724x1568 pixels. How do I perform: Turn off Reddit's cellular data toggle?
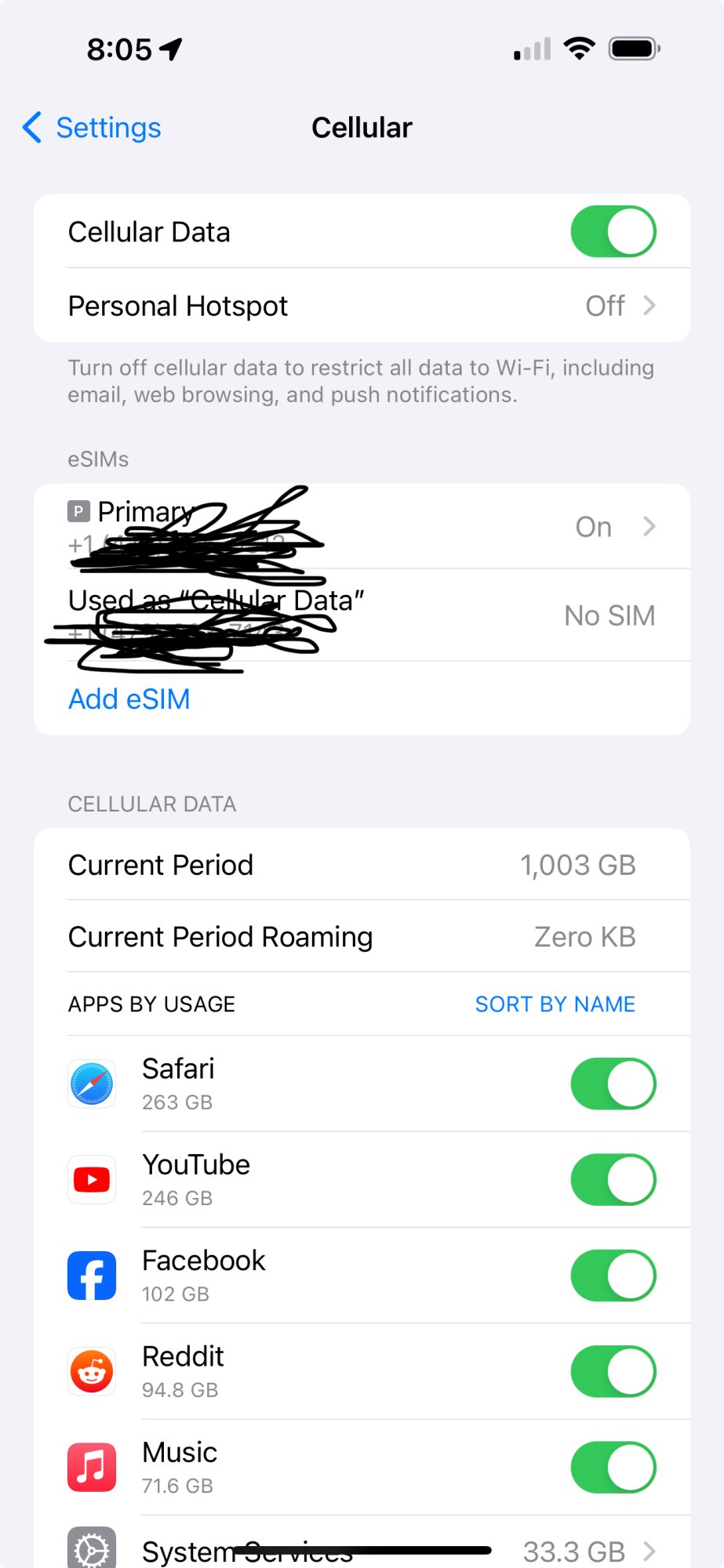(613, 1372)
